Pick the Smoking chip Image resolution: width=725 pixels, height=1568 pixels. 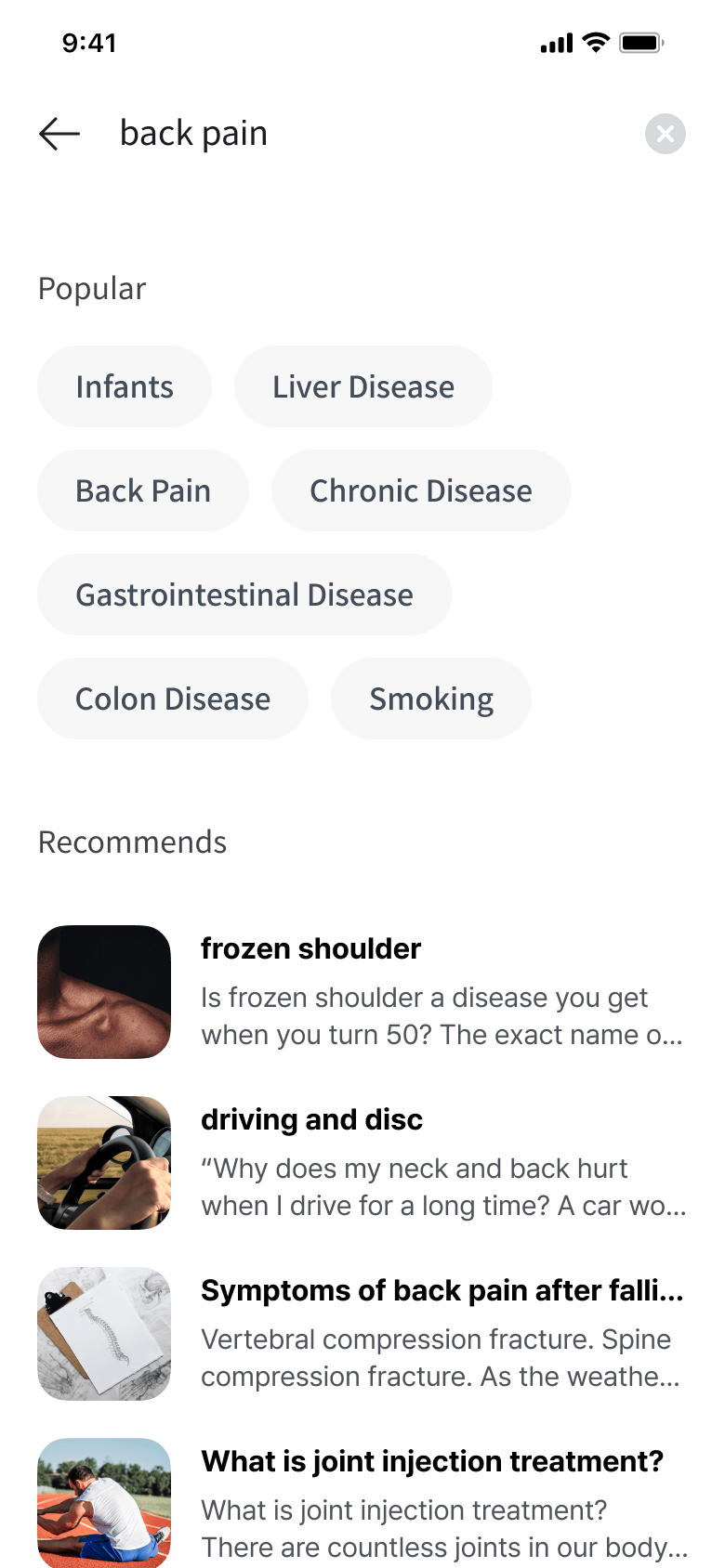pyautogui.click(x=431, y=699)
